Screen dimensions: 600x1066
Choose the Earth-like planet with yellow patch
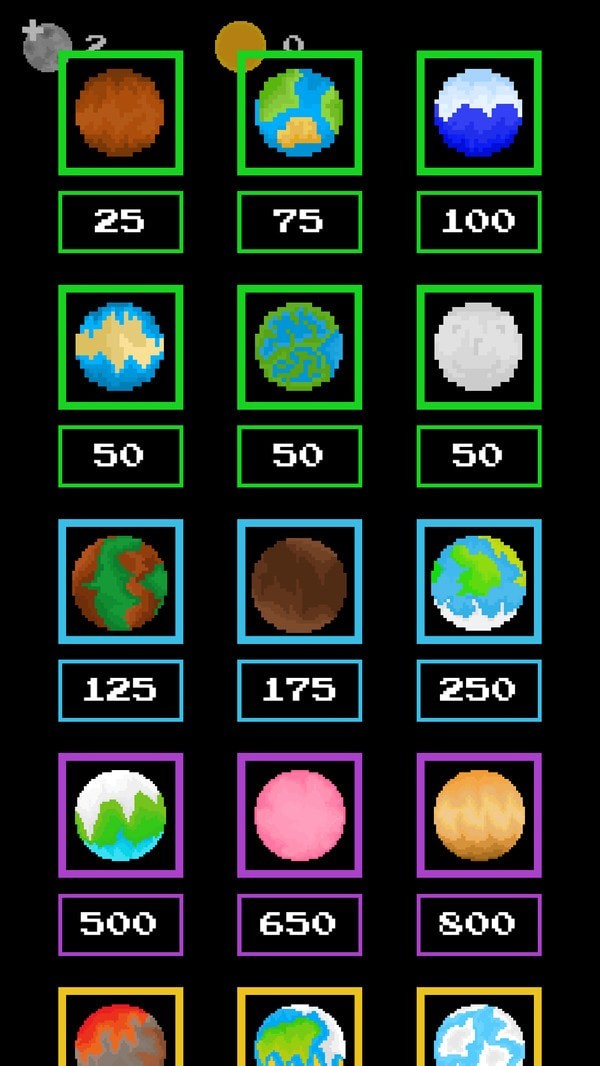(299, 113)
